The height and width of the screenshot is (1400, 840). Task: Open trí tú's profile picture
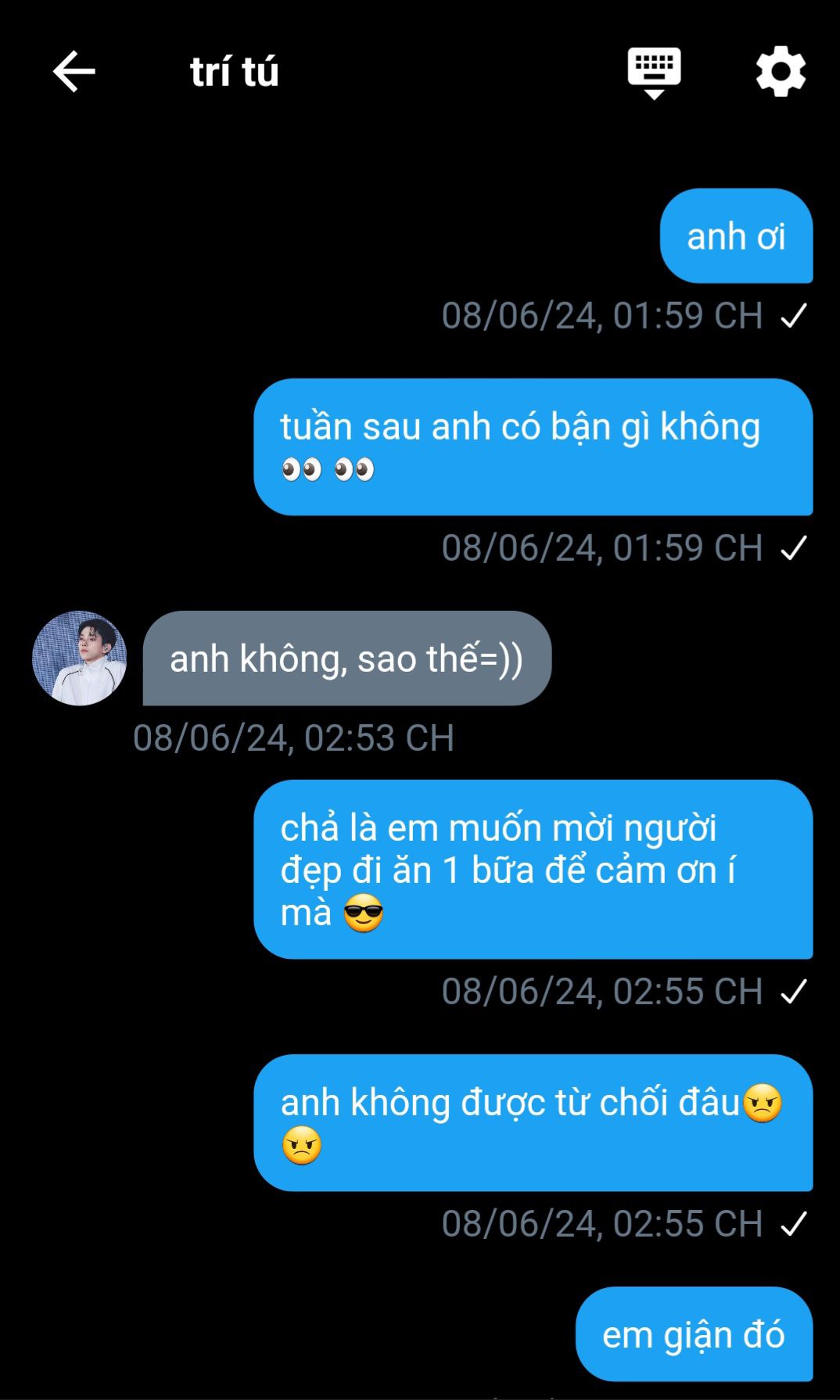[79, 659]
